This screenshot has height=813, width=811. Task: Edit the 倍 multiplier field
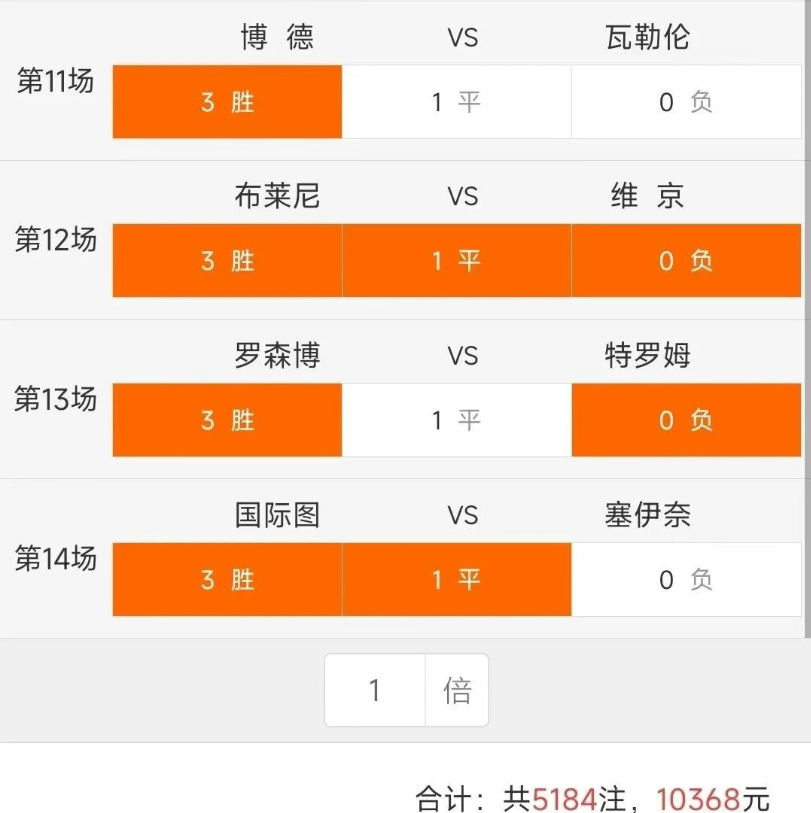pyautogui.click(x=375, y=690)
